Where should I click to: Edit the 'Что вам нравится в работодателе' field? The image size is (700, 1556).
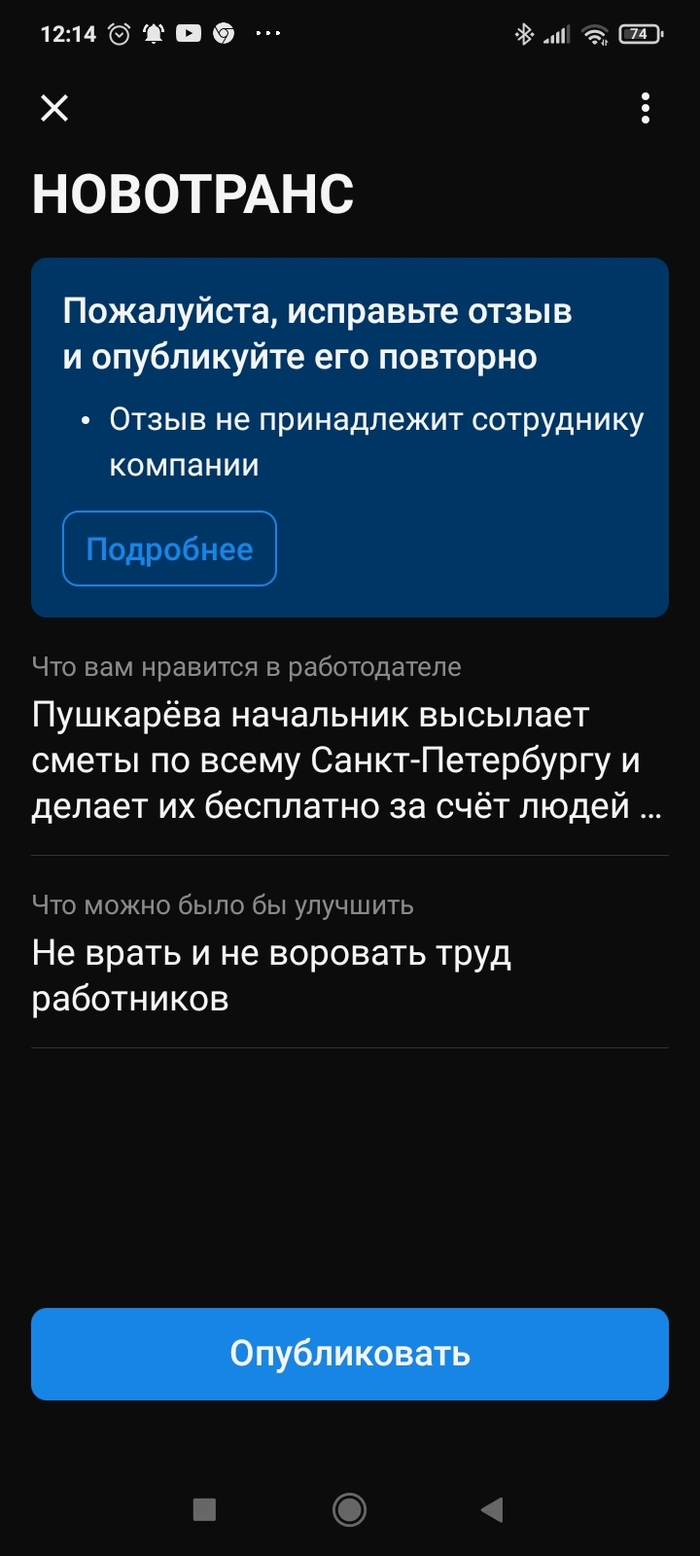(348, 761)
